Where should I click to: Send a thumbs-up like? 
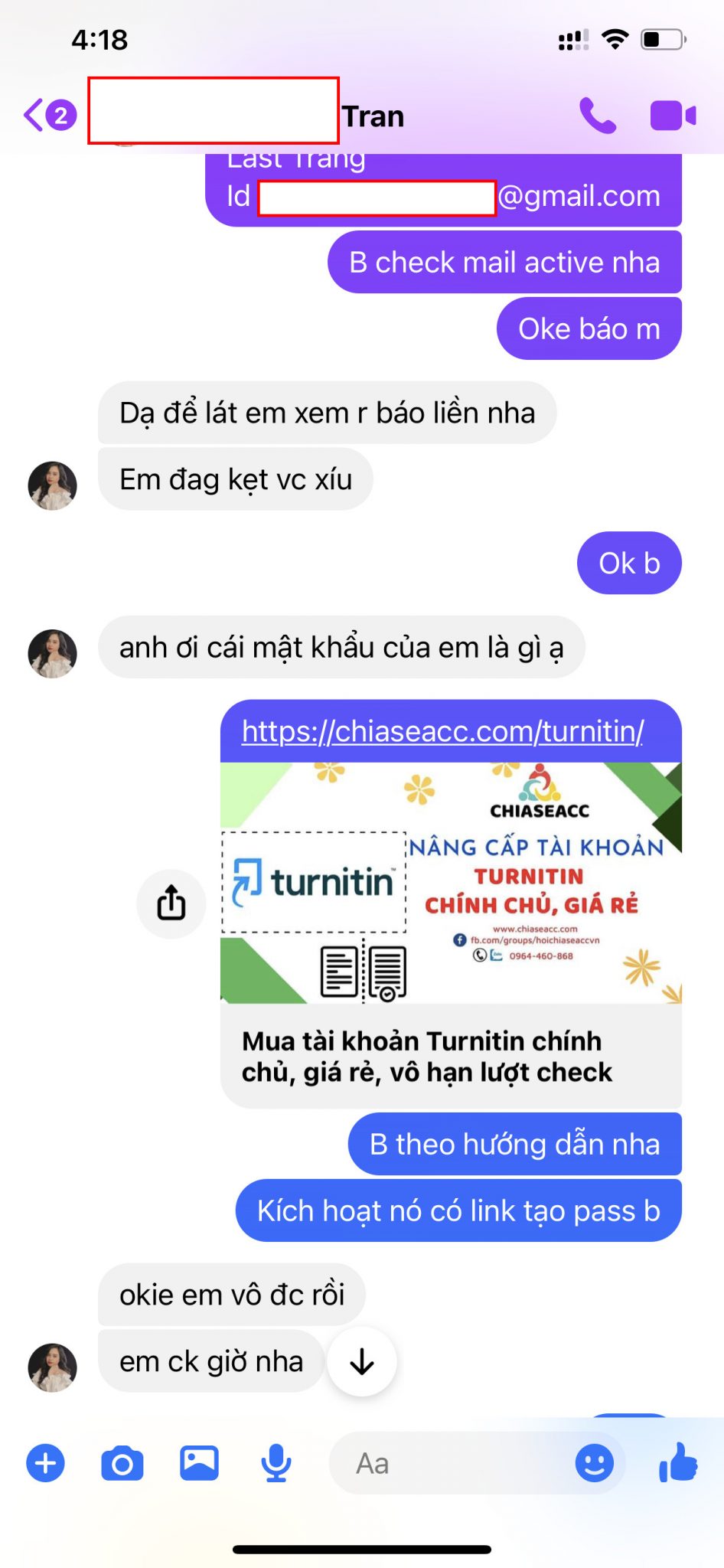(678, 1462)
